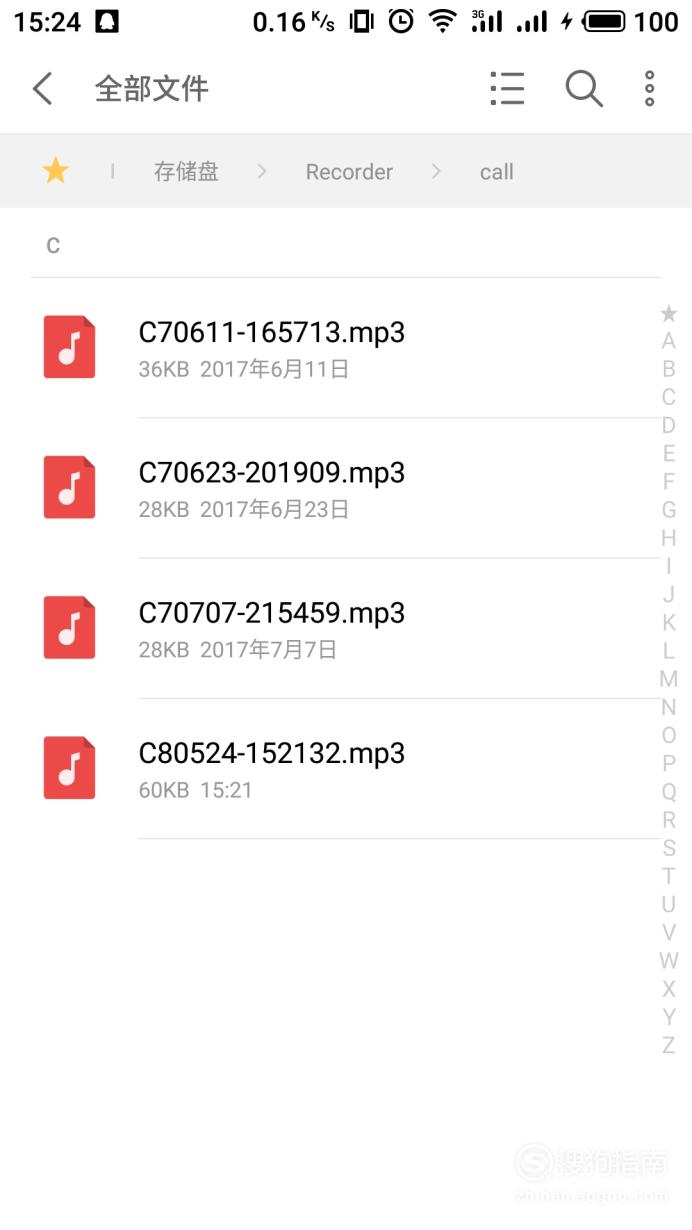Open C70623-201909.mp3 recording
Viewport: 692px width, 1230px height.
346,488
